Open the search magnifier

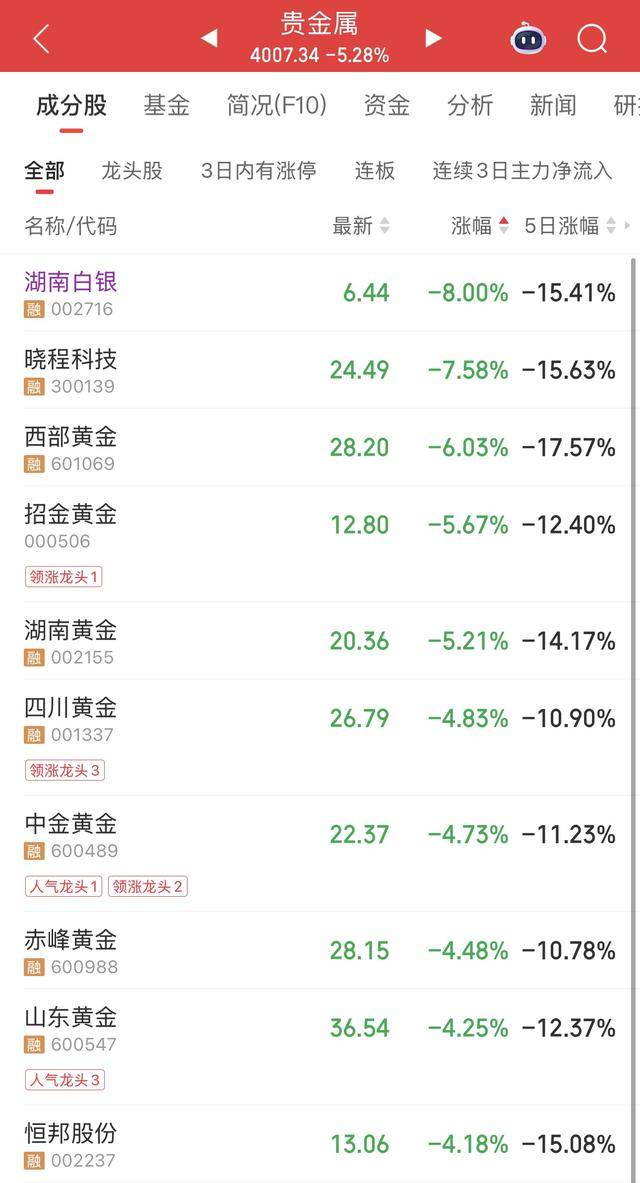[592, 39]
